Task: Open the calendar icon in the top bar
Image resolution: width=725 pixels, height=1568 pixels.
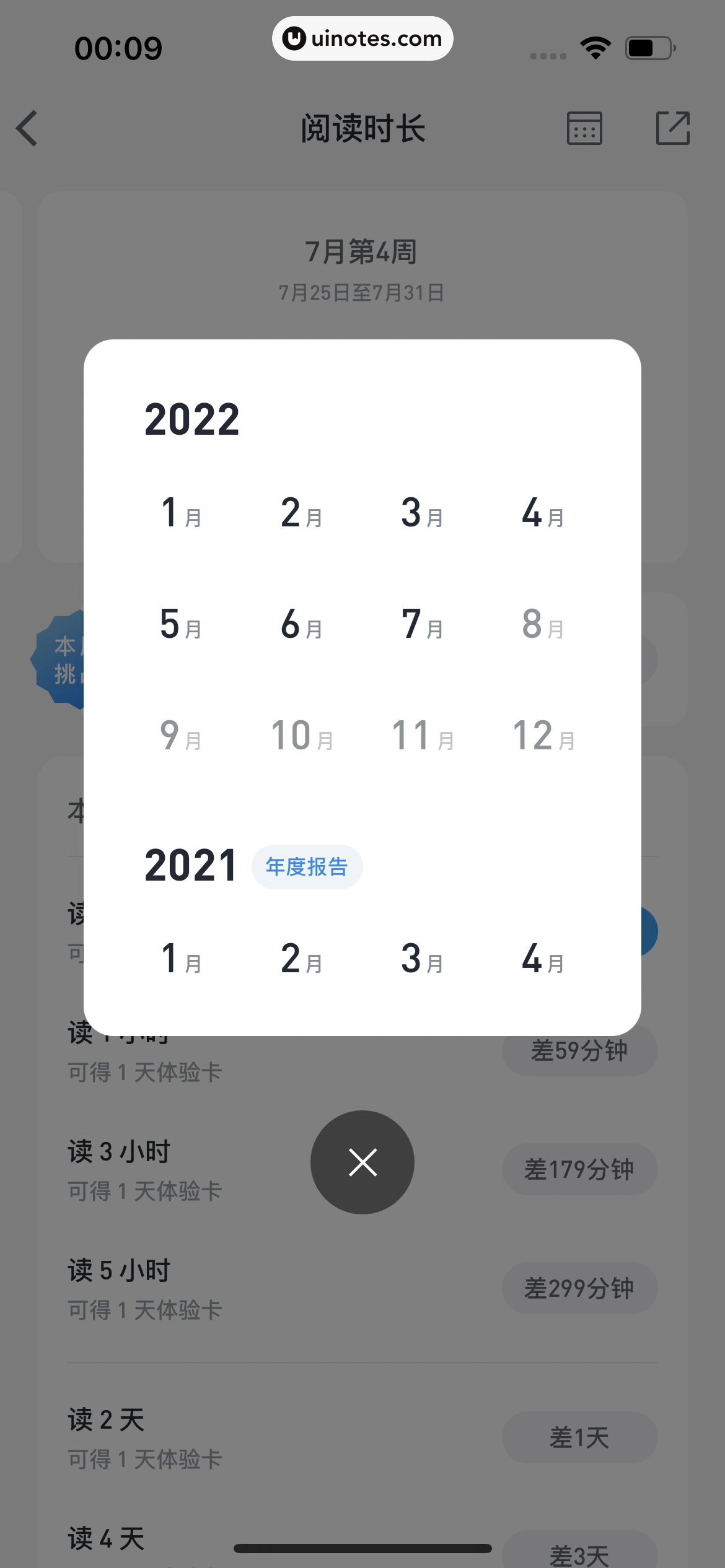Action: click(x=583, y=128)
